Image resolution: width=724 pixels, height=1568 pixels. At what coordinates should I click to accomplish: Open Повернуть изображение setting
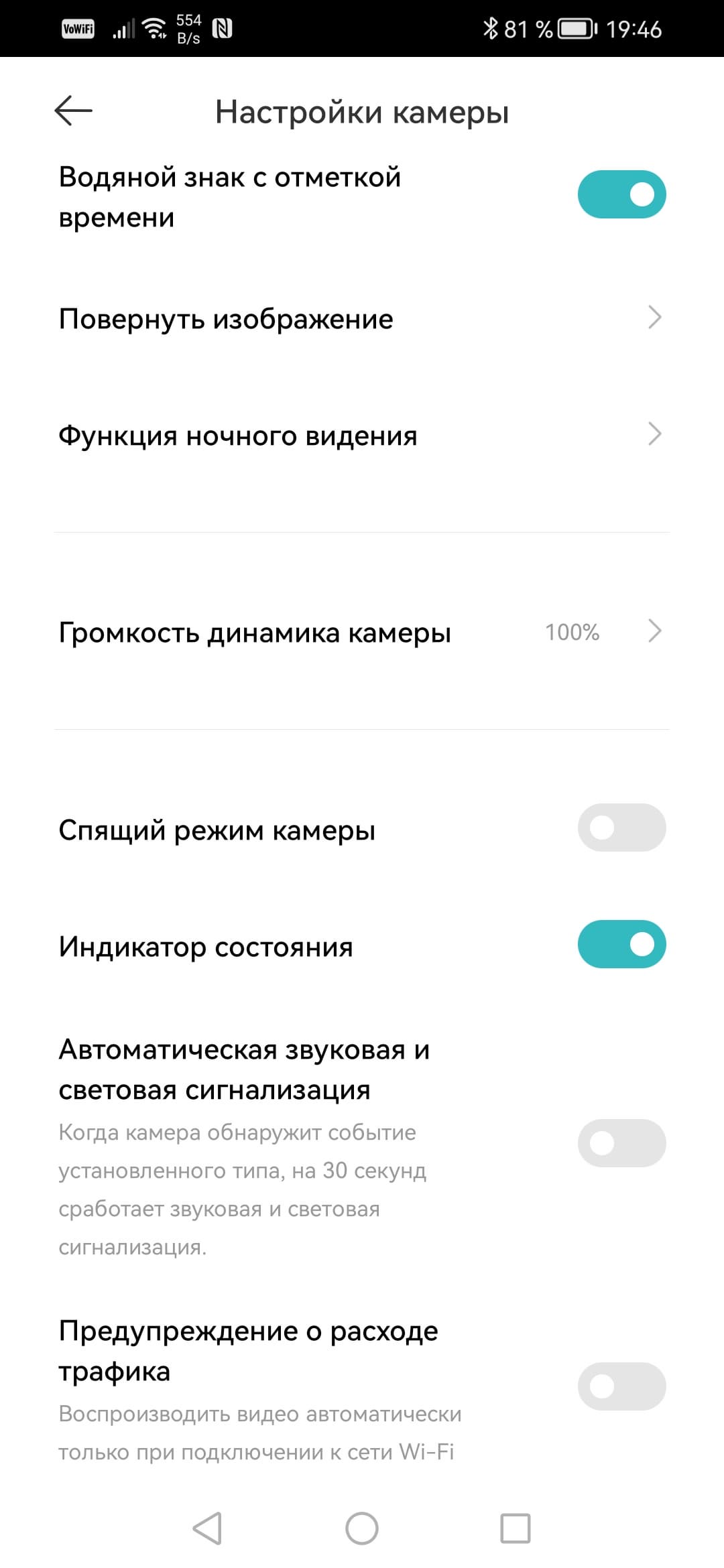(361, 318)
